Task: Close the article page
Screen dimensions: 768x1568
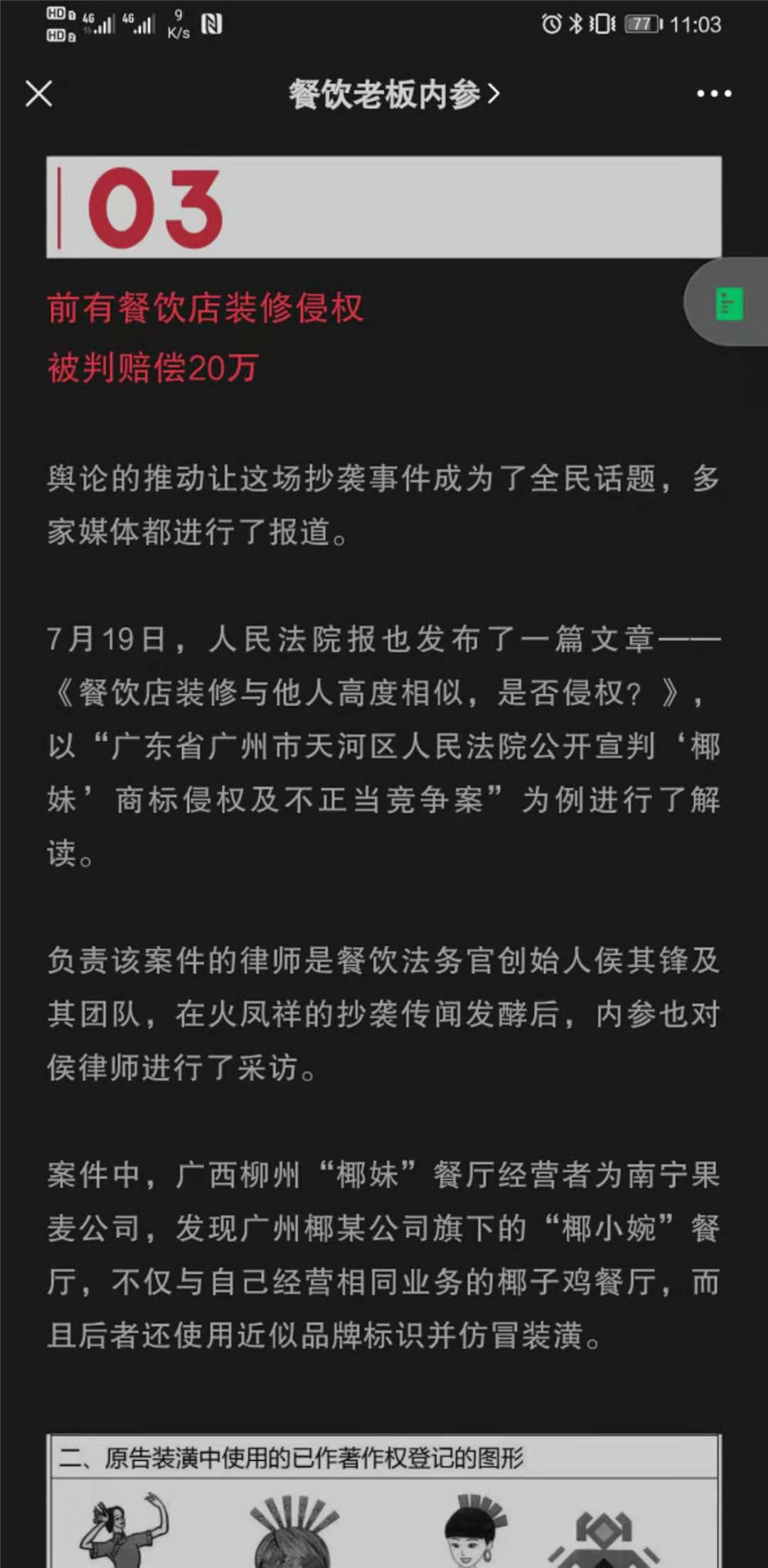Action: pyautogui.click(x=38, y=93)
